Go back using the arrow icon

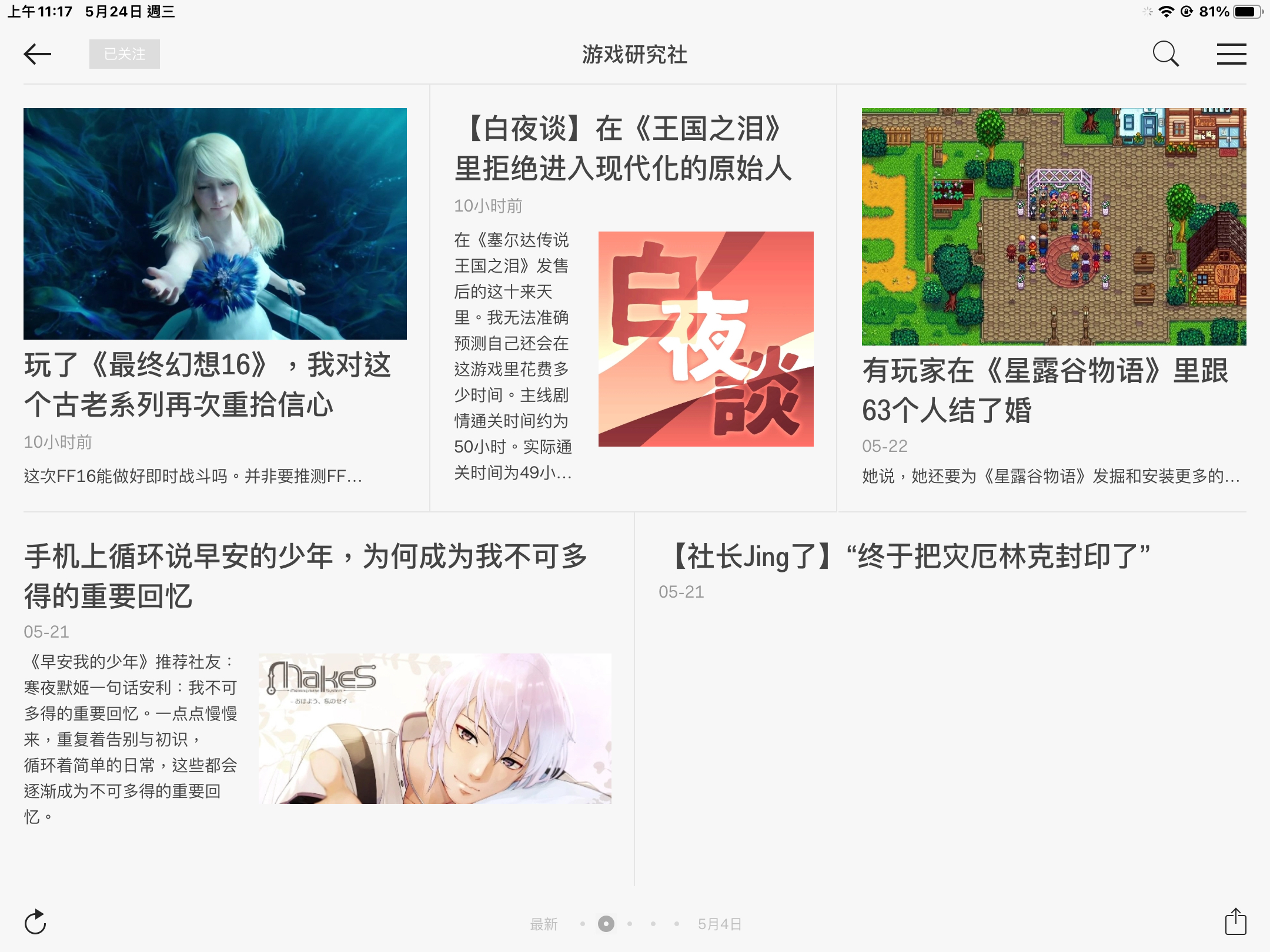[38, 54]
